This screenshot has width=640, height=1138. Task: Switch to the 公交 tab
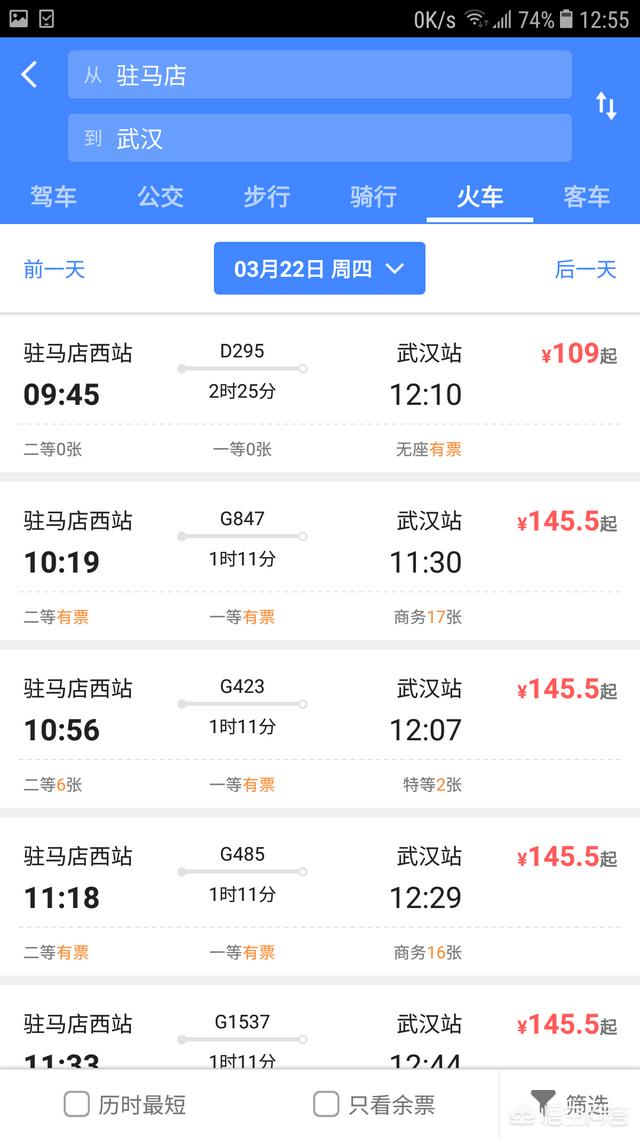coord(160,197)
